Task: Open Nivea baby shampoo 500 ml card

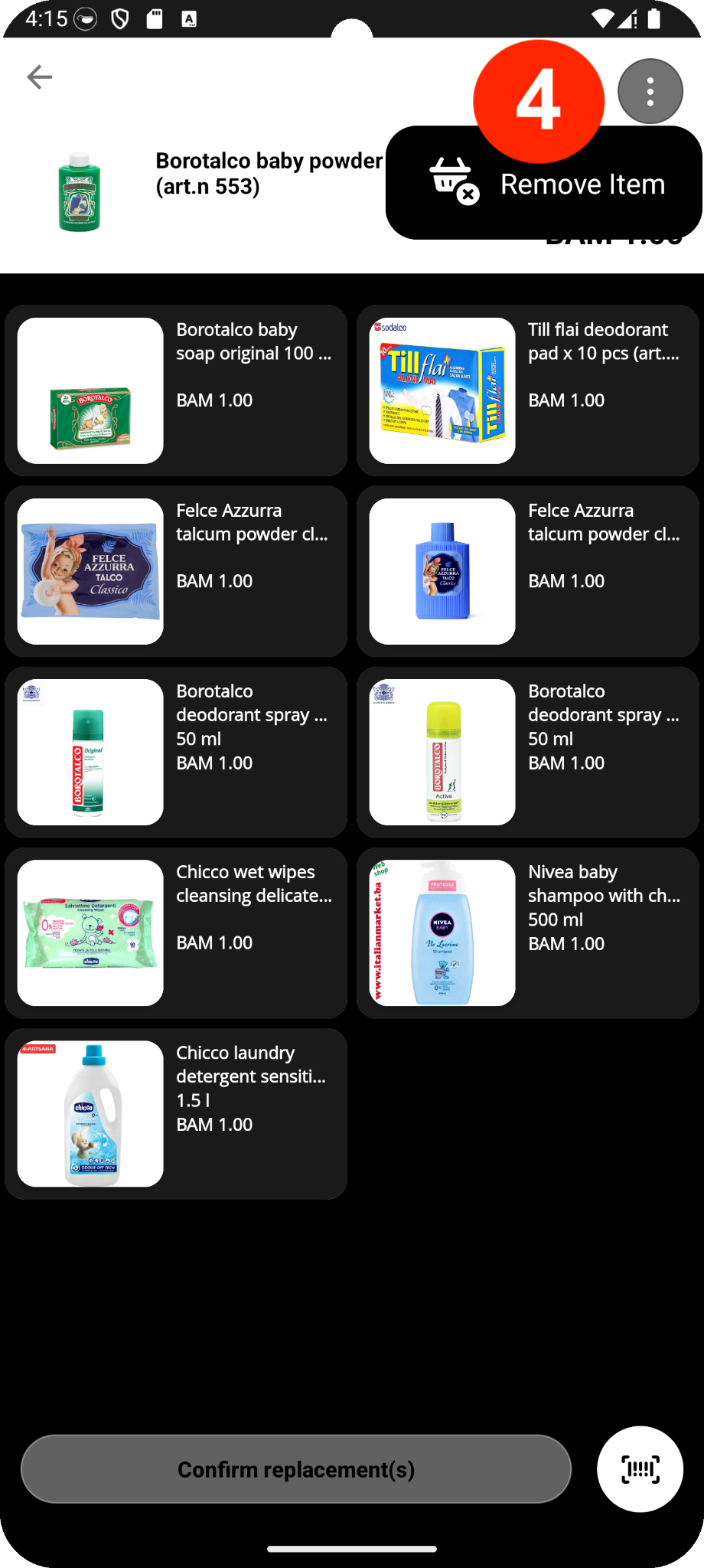Action: (x=527, y=933)
